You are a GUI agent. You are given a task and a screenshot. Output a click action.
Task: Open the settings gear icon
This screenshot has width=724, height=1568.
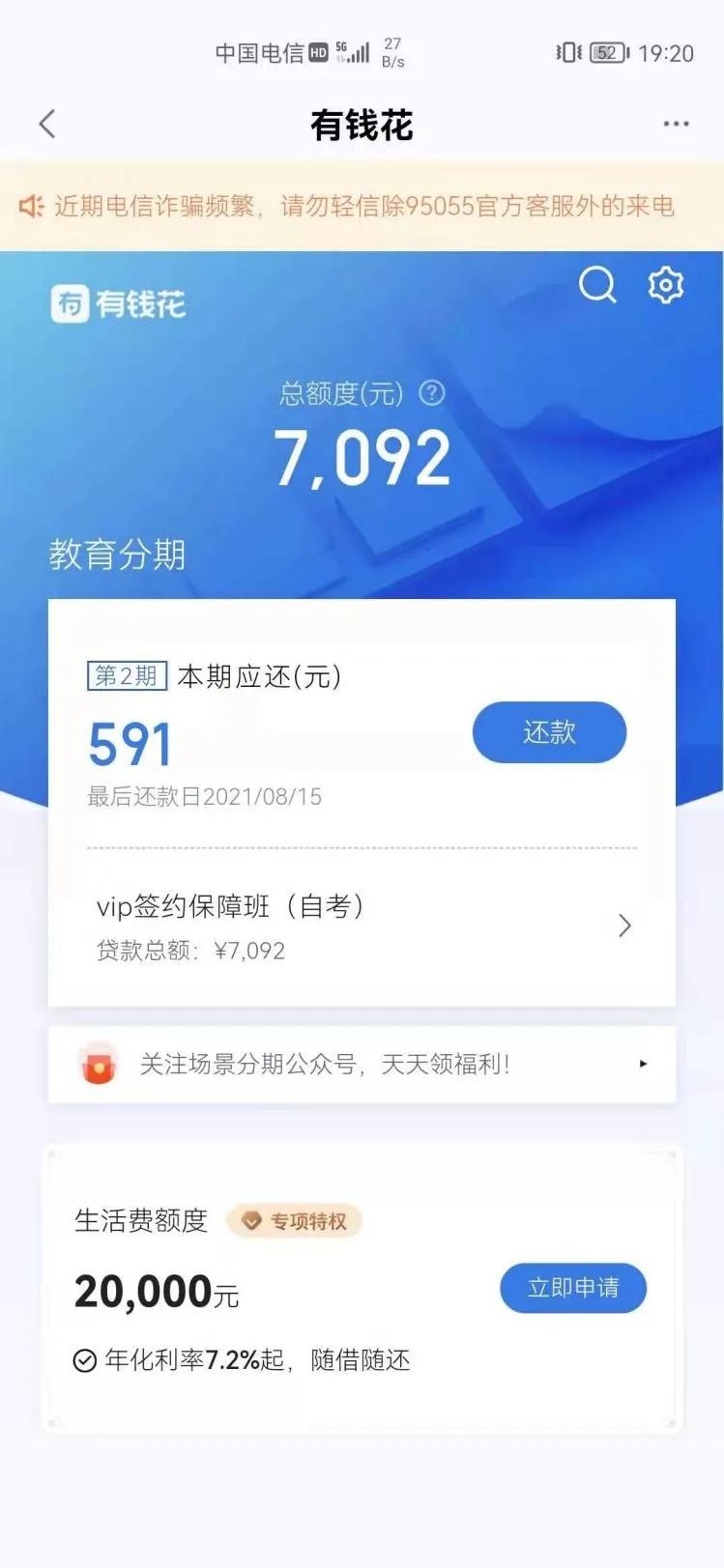click(665, 285)
